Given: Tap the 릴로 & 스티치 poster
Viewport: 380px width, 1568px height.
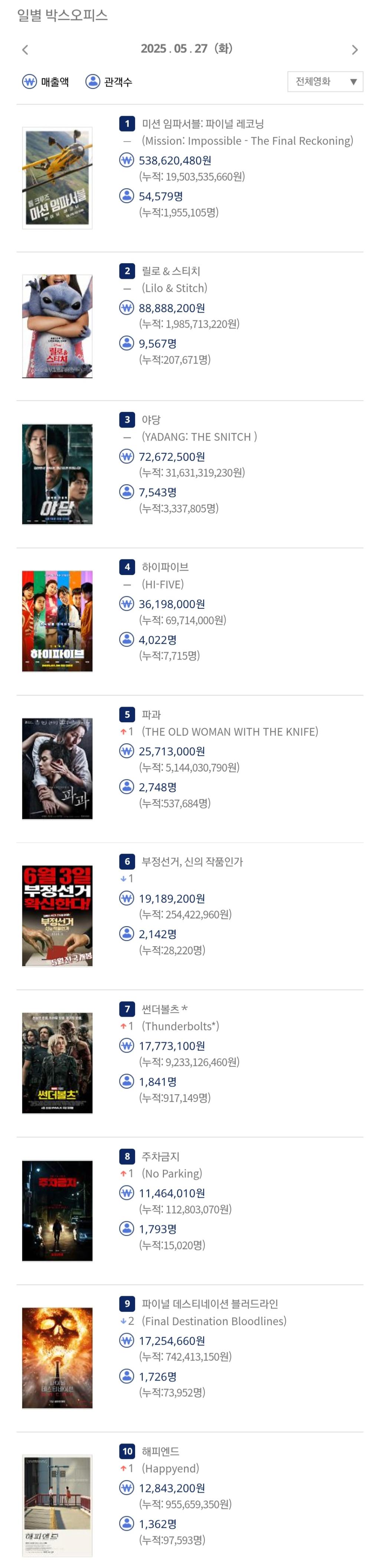Looking at the screenshot, I should (57, 326).
